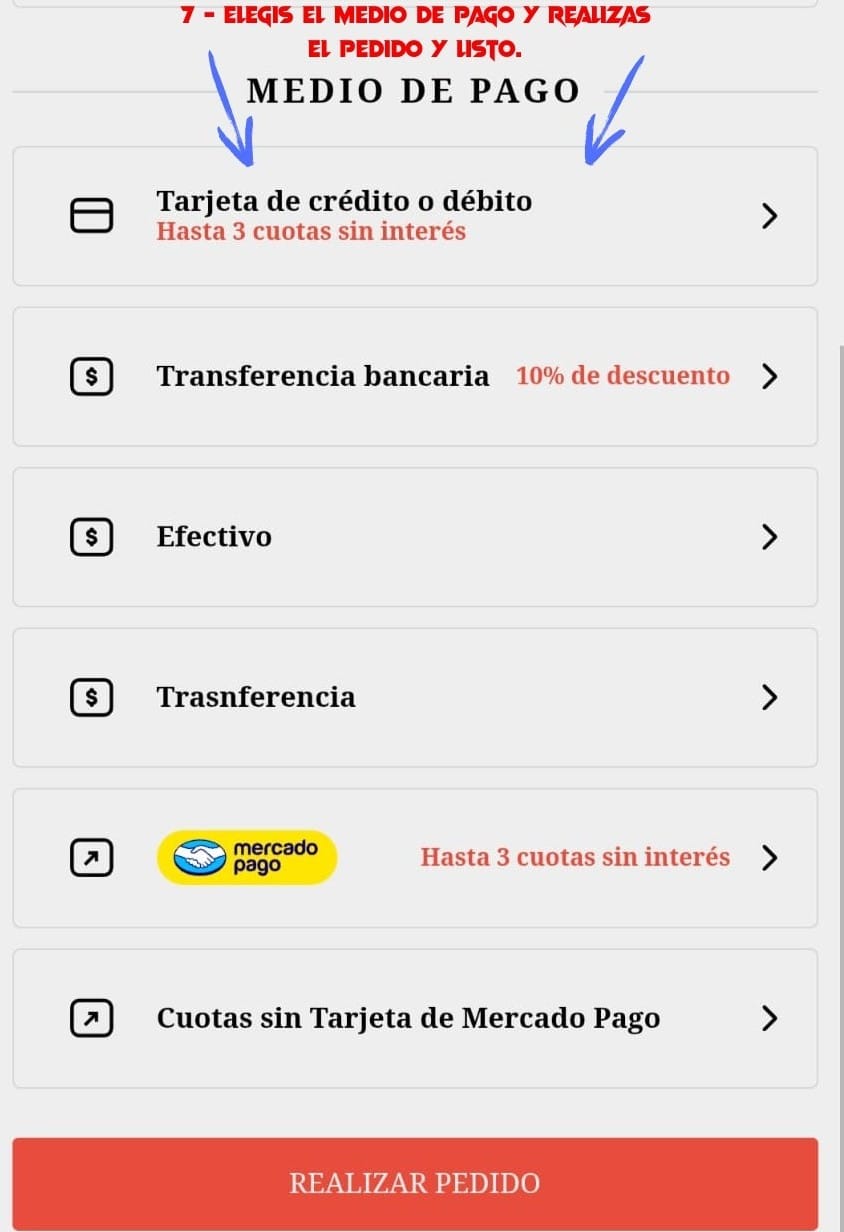Image resolution: width=844 pixels, height=1232 pixels.
Task: Open the Trasnferencia payment option
Action: tap(414, 697)
